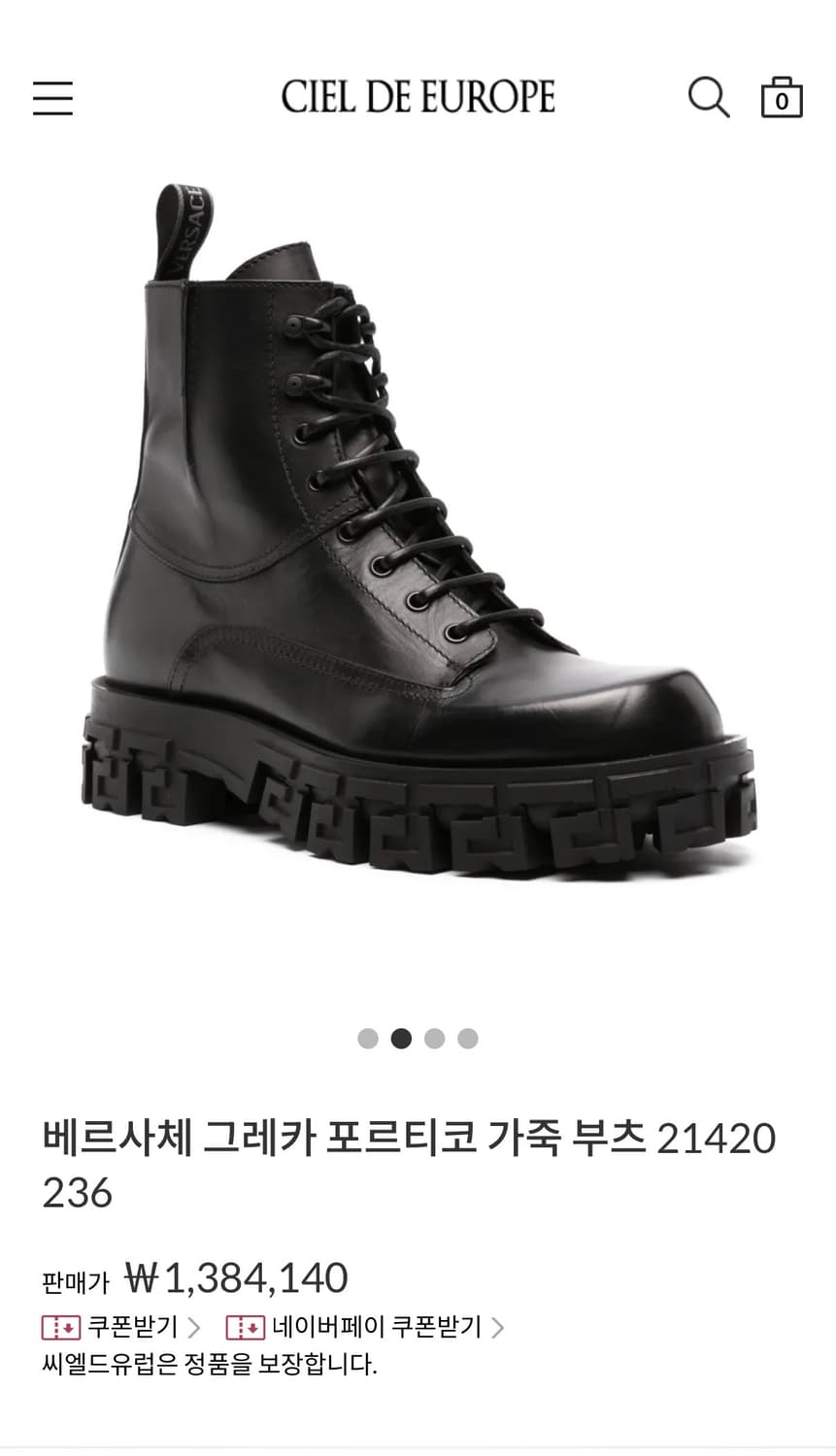Click the magnifier to start a product search
The width and height of the screenshot is (836, 1456).
(709, 98)
